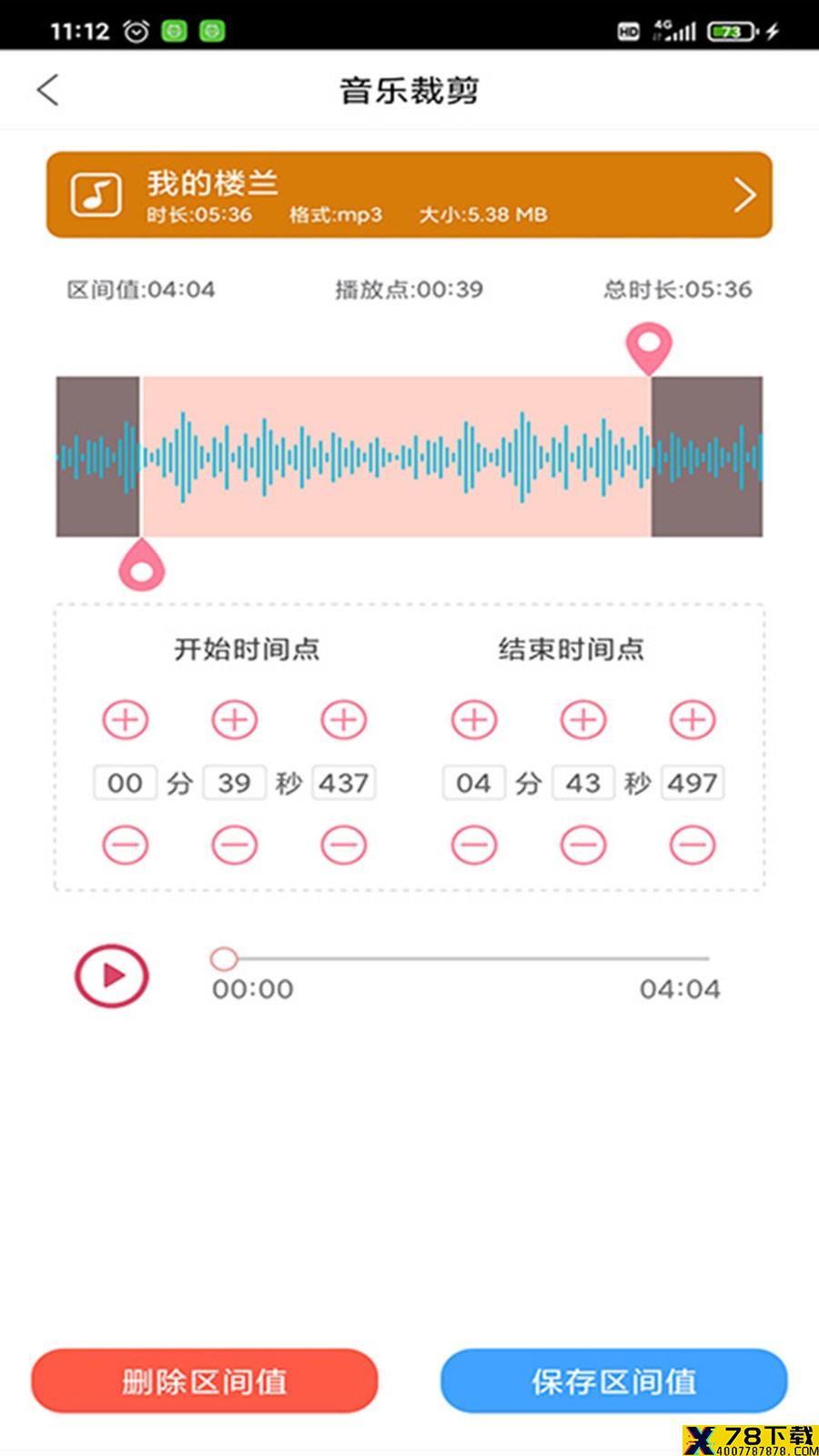This screenshot has width=819, height=1456.
Task: Tap the playback progress slider
Action: coord(460,959)
